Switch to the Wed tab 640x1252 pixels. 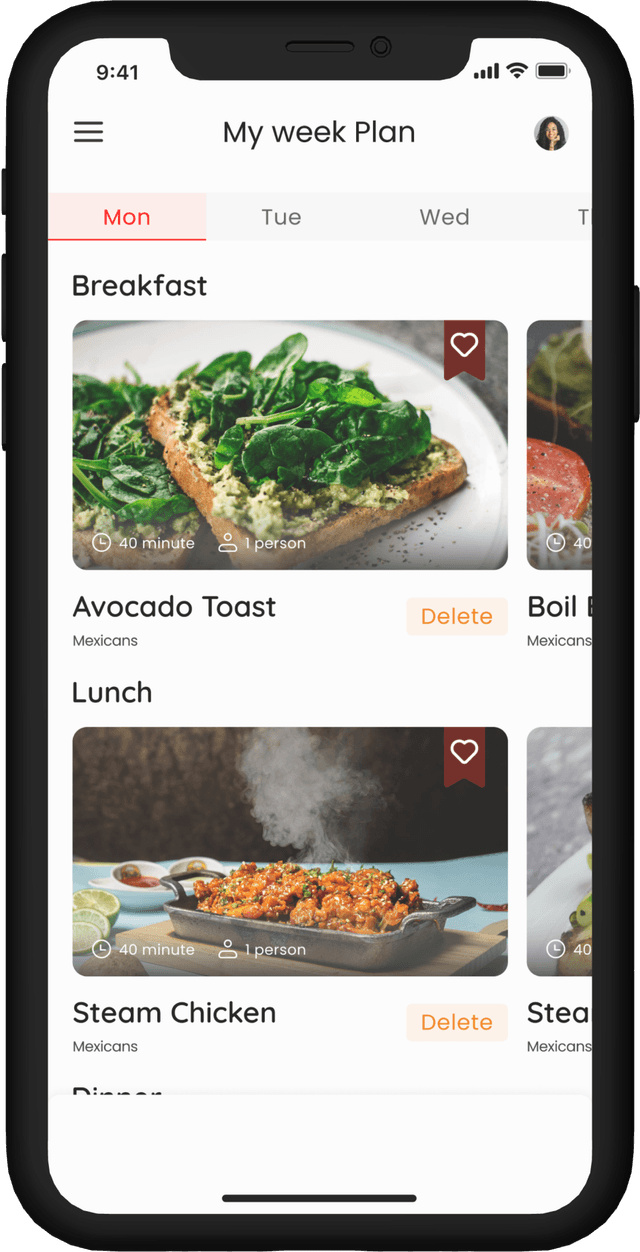coord(444,217)
